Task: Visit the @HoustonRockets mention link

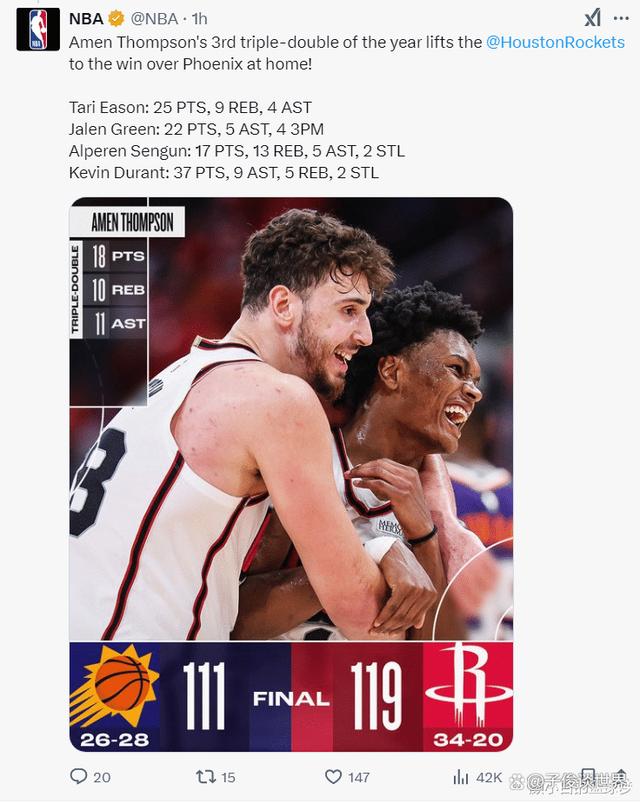Action: (555, 42)
